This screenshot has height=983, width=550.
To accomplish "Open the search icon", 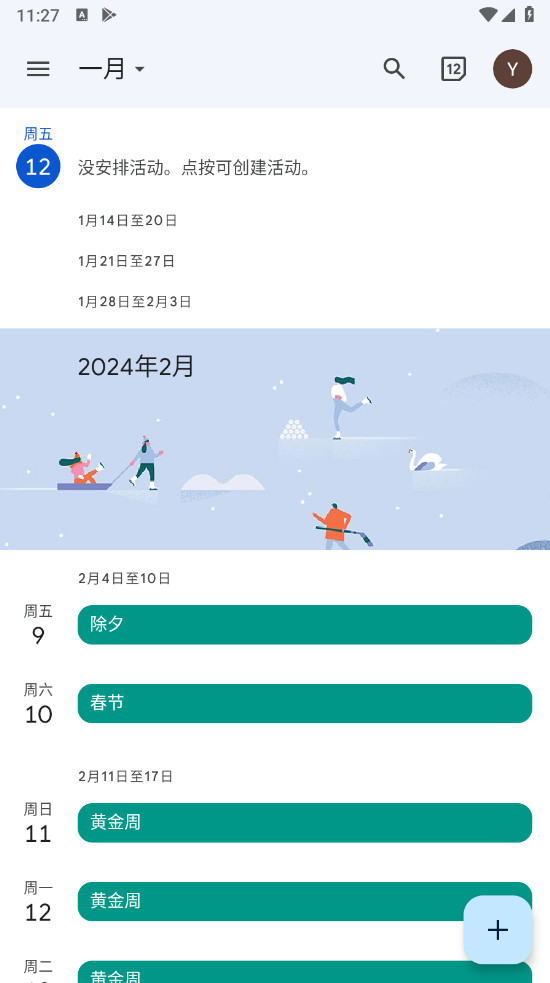I will [x=394, y=68].
